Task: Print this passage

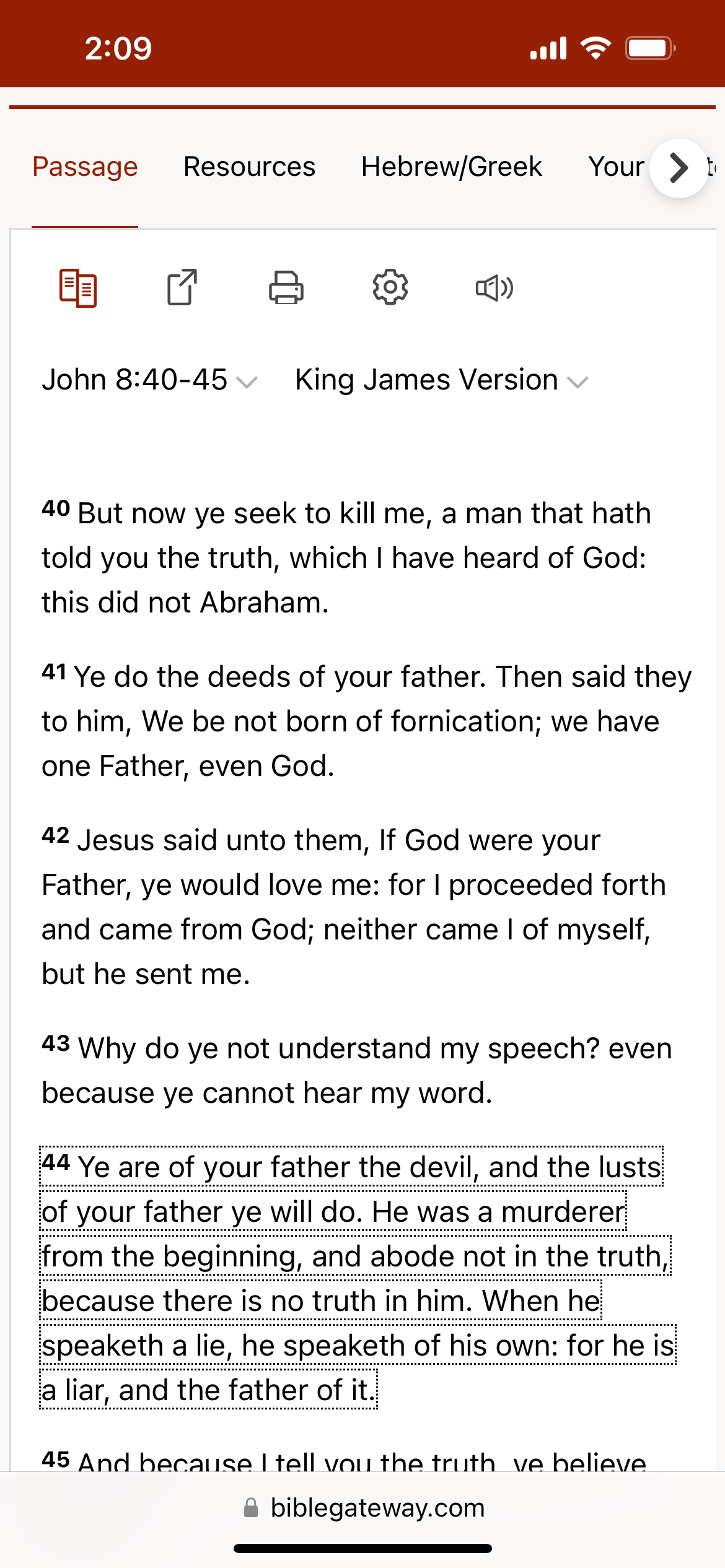Action: click(x=286, y=287)
